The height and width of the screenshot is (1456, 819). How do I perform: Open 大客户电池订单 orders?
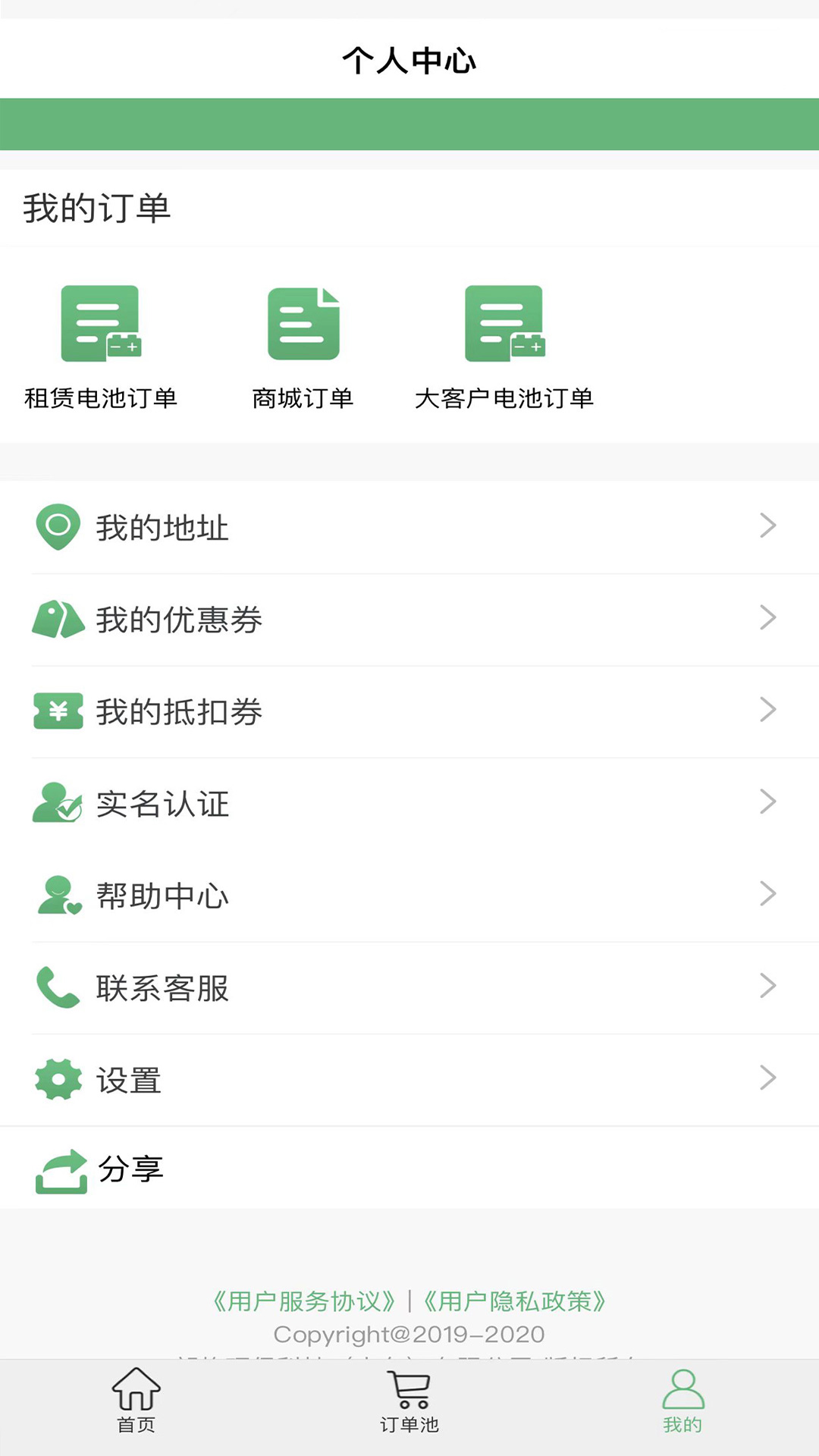504,347
